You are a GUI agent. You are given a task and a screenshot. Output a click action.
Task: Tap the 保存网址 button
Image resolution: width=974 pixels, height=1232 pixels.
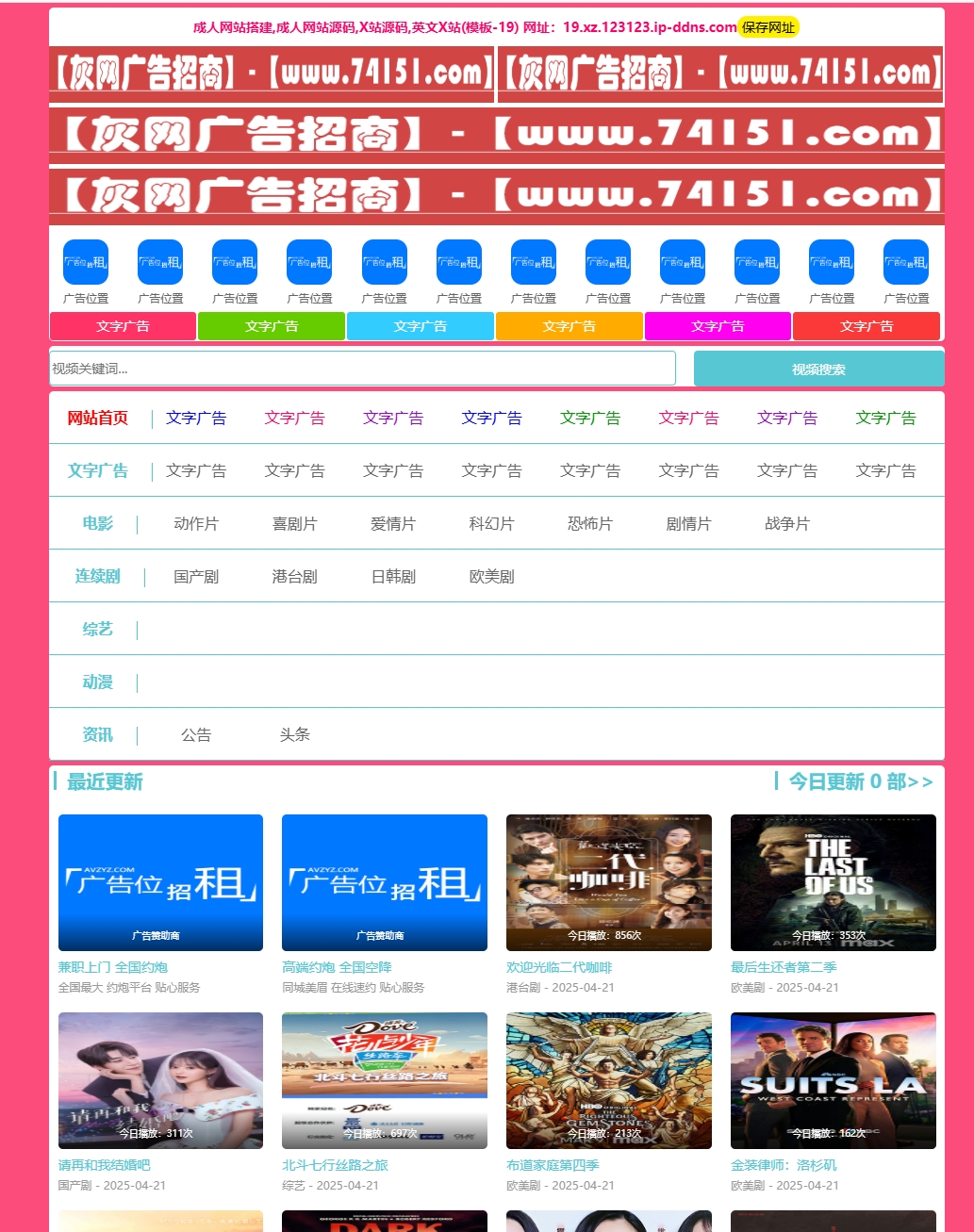[768, 27]
